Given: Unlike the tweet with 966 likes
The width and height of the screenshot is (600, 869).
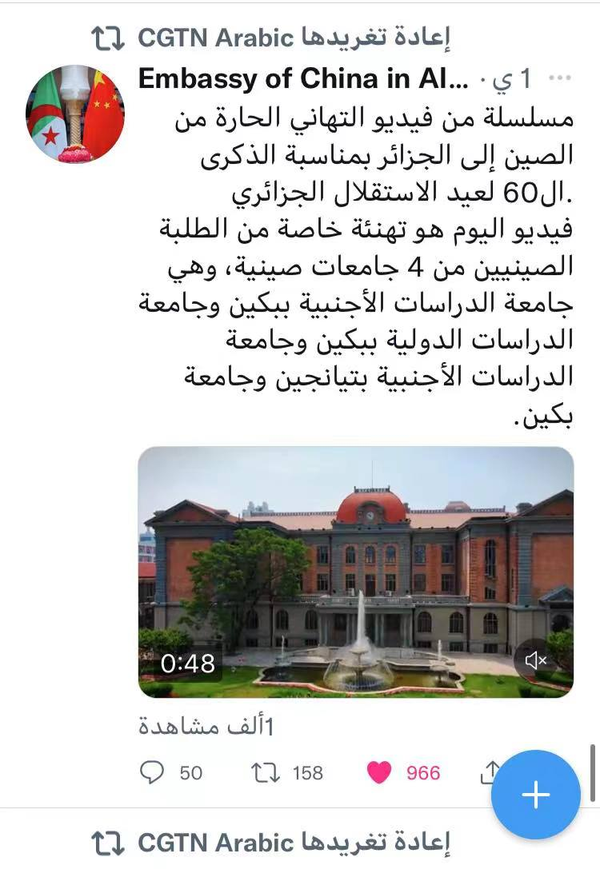Looking at the screenshot, I should [x=380, y=772].
